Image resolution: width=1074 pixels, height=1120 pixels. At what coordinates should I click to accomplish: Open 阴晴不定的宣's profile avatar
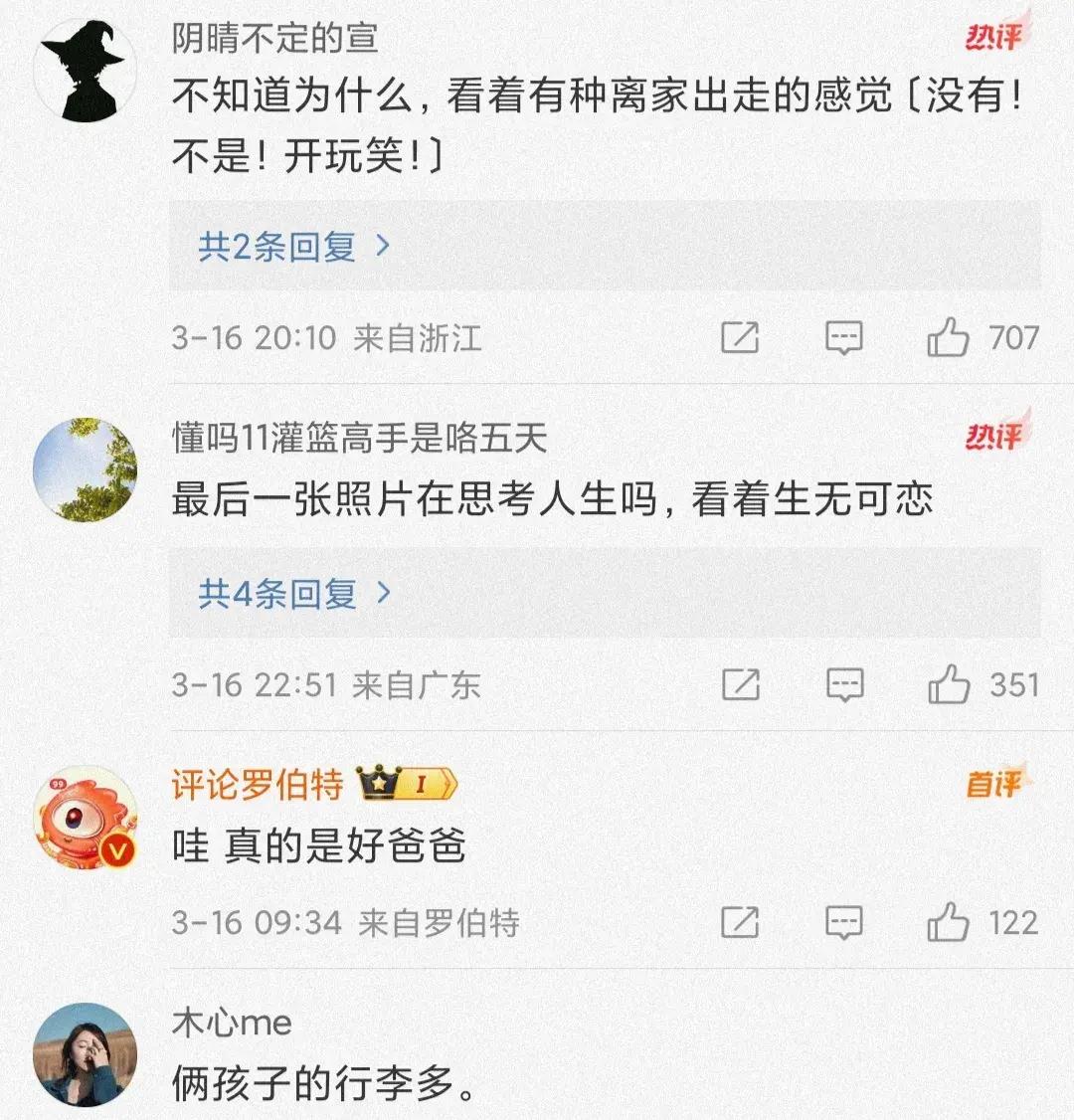tap(85, 70)
